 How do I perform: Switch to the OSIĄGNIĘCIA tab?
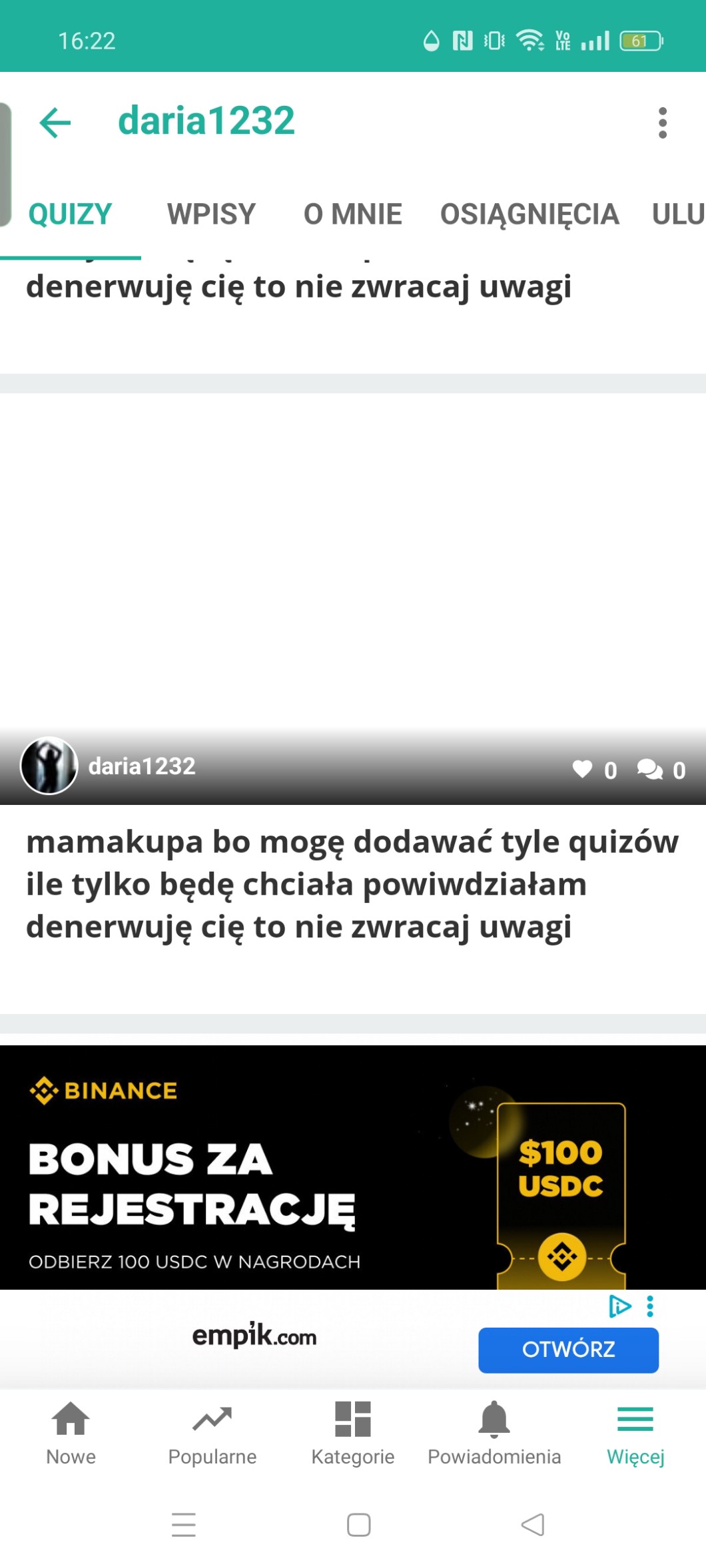click(x=529, y=214)
